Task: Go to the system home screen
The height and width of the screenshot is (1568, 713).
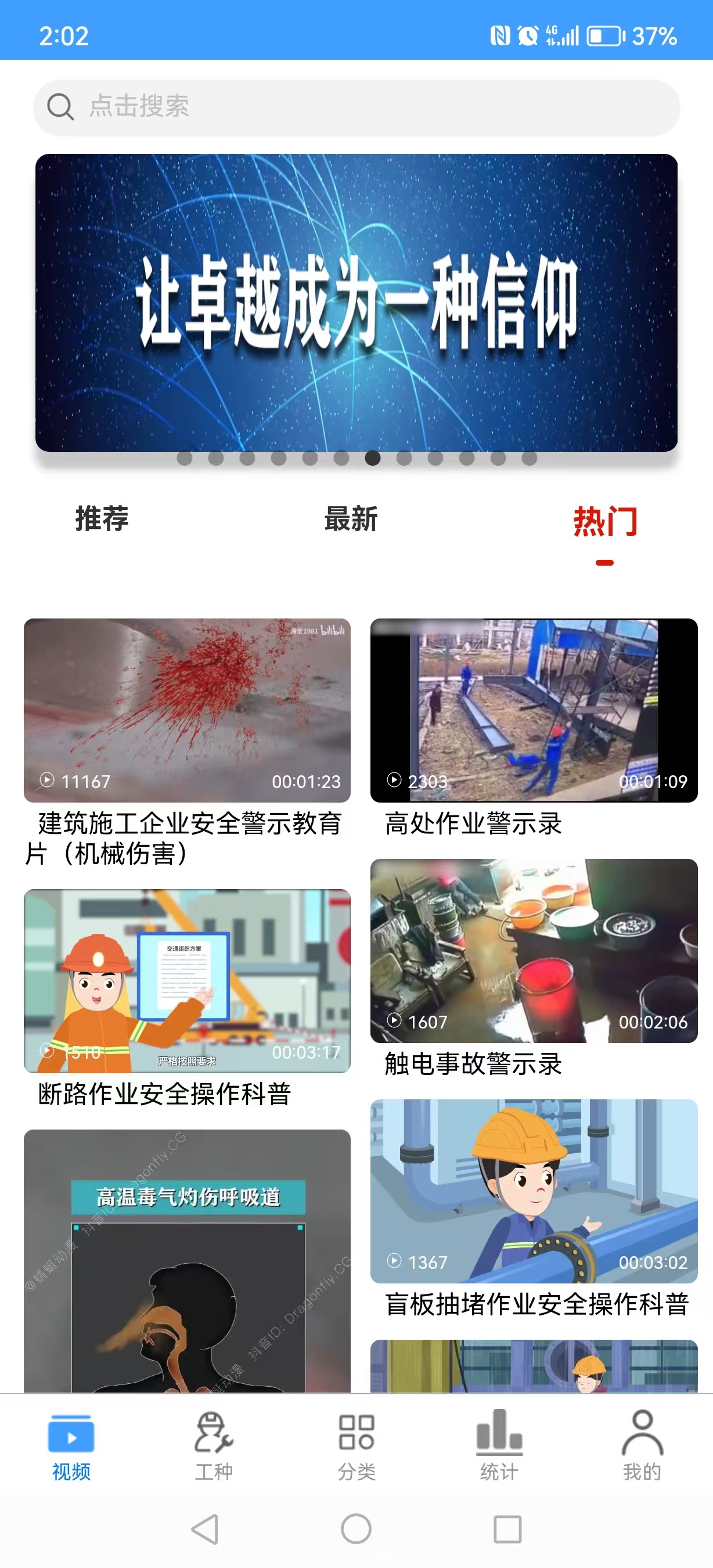Action: point(356,1529)
